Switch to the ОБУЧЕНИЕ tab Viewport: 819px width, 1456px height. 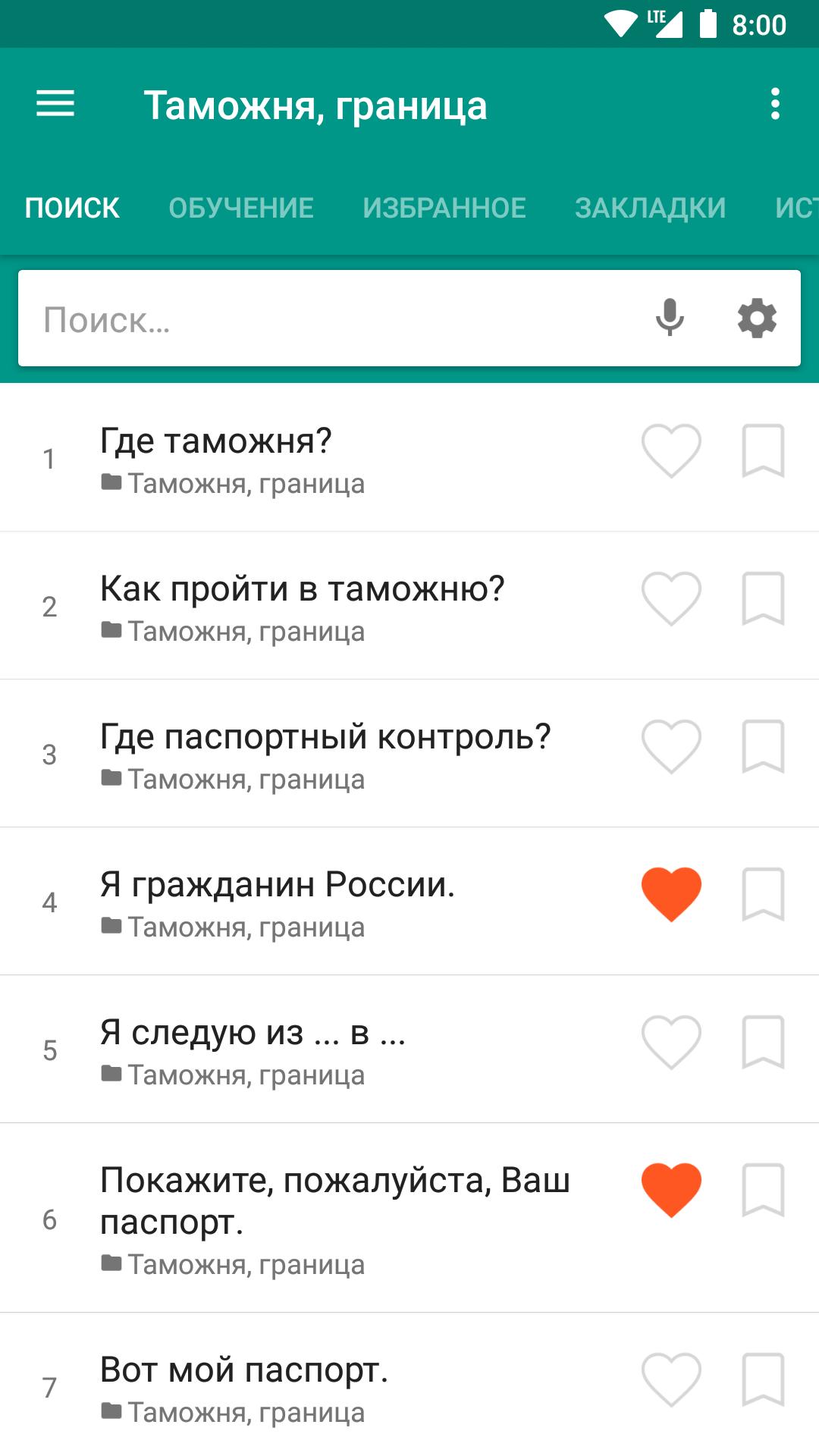(241, 208)
